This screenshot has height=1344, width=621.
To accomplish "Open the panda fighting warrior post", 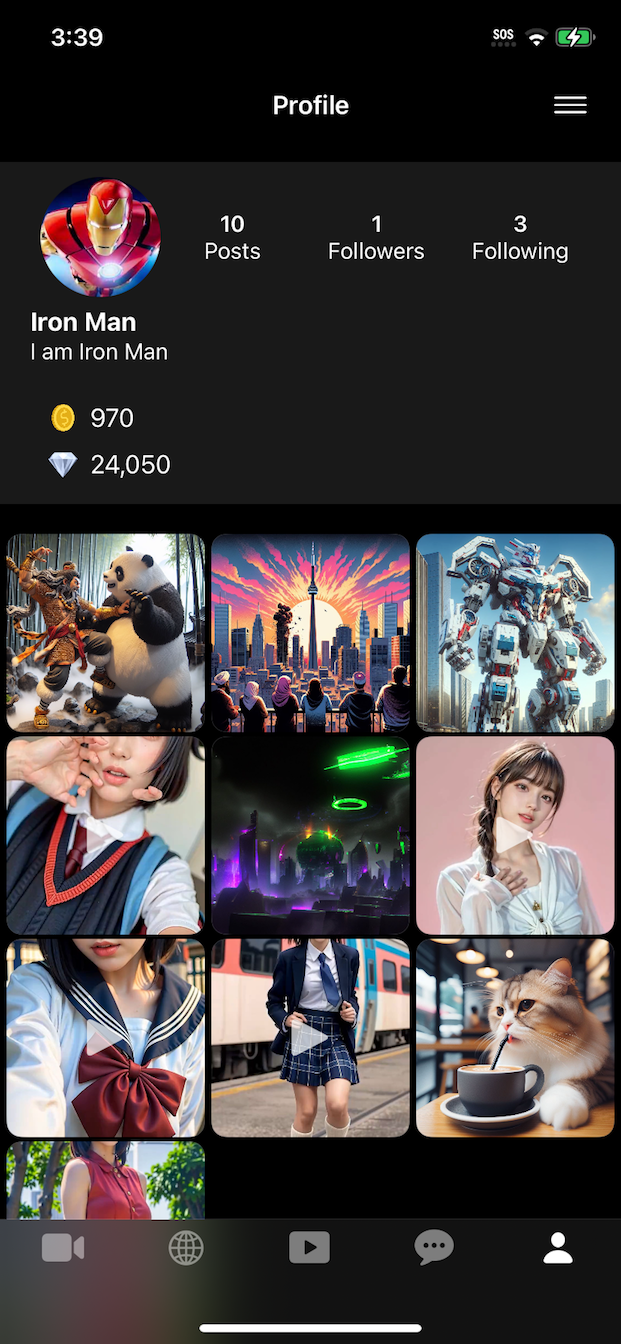I will click(x=106, y=632).
